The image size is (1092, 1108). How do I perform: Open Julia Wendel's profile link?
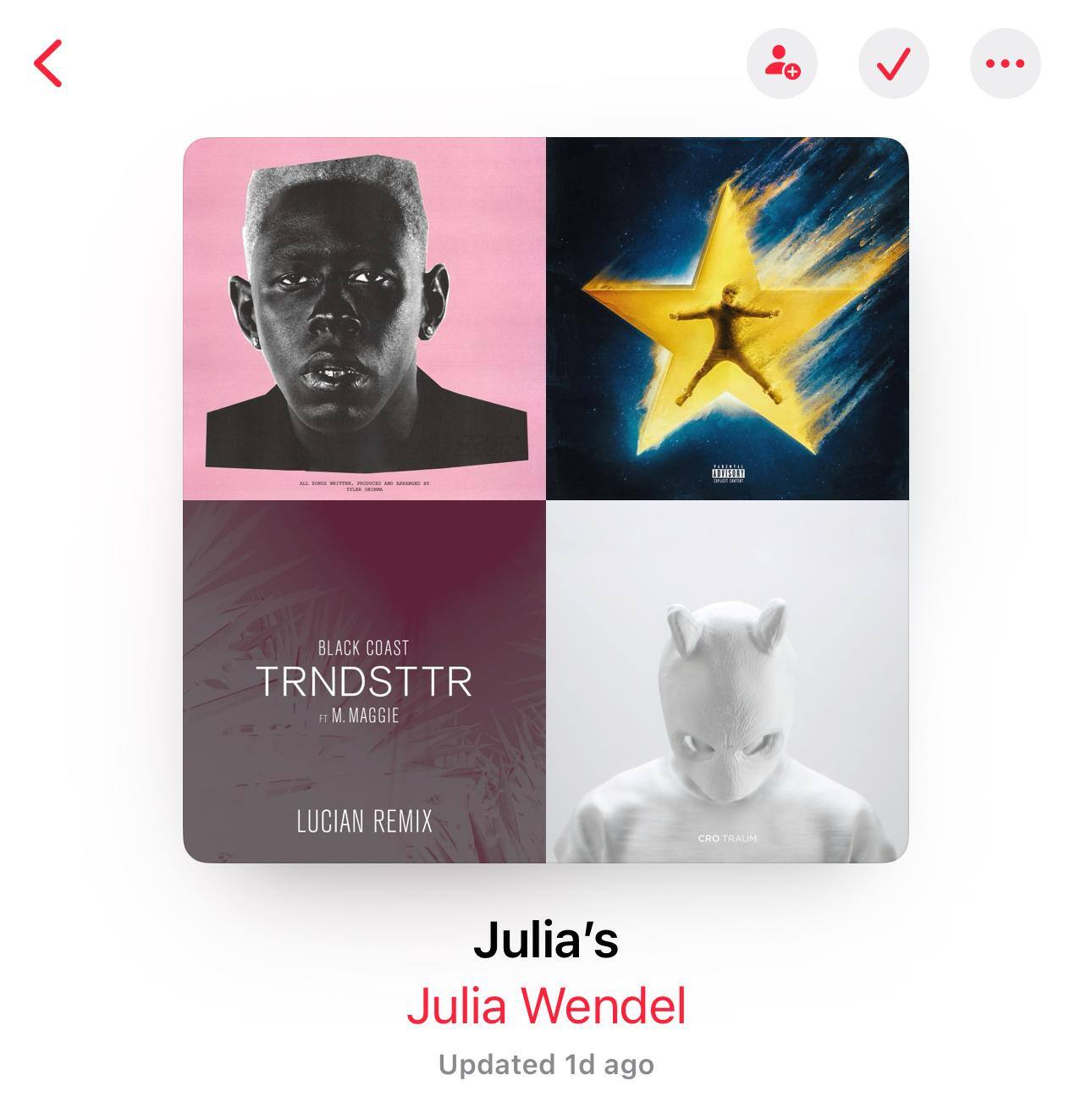point(546,1006)
